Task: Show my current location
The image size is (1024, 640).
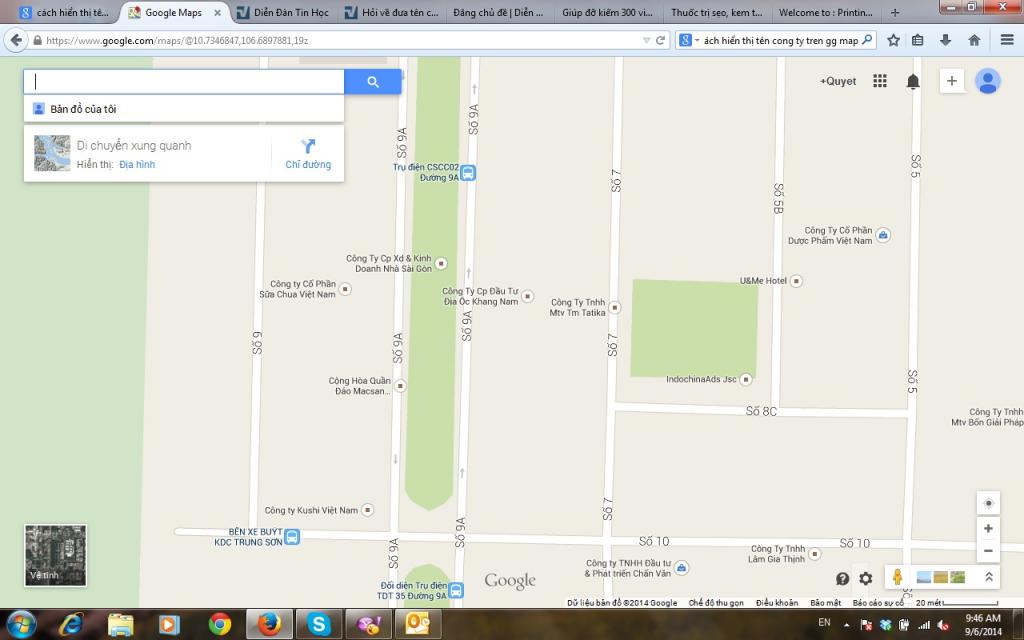Action: [x=988, y=503]
